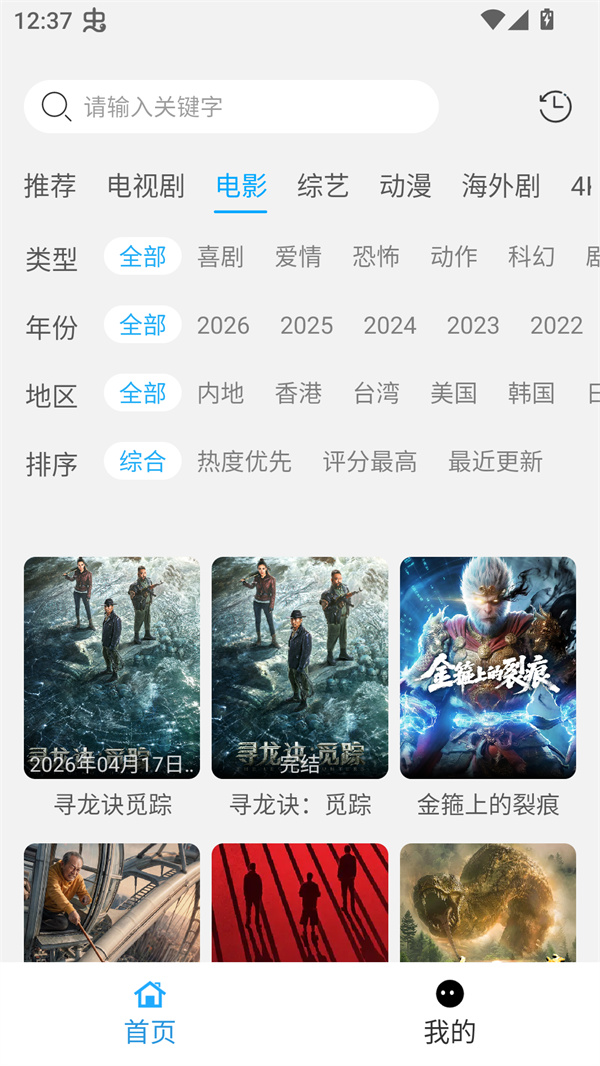600x1066 pixels.
Task: Tap the 首页 bottom tab
Action: (150, 1012)
